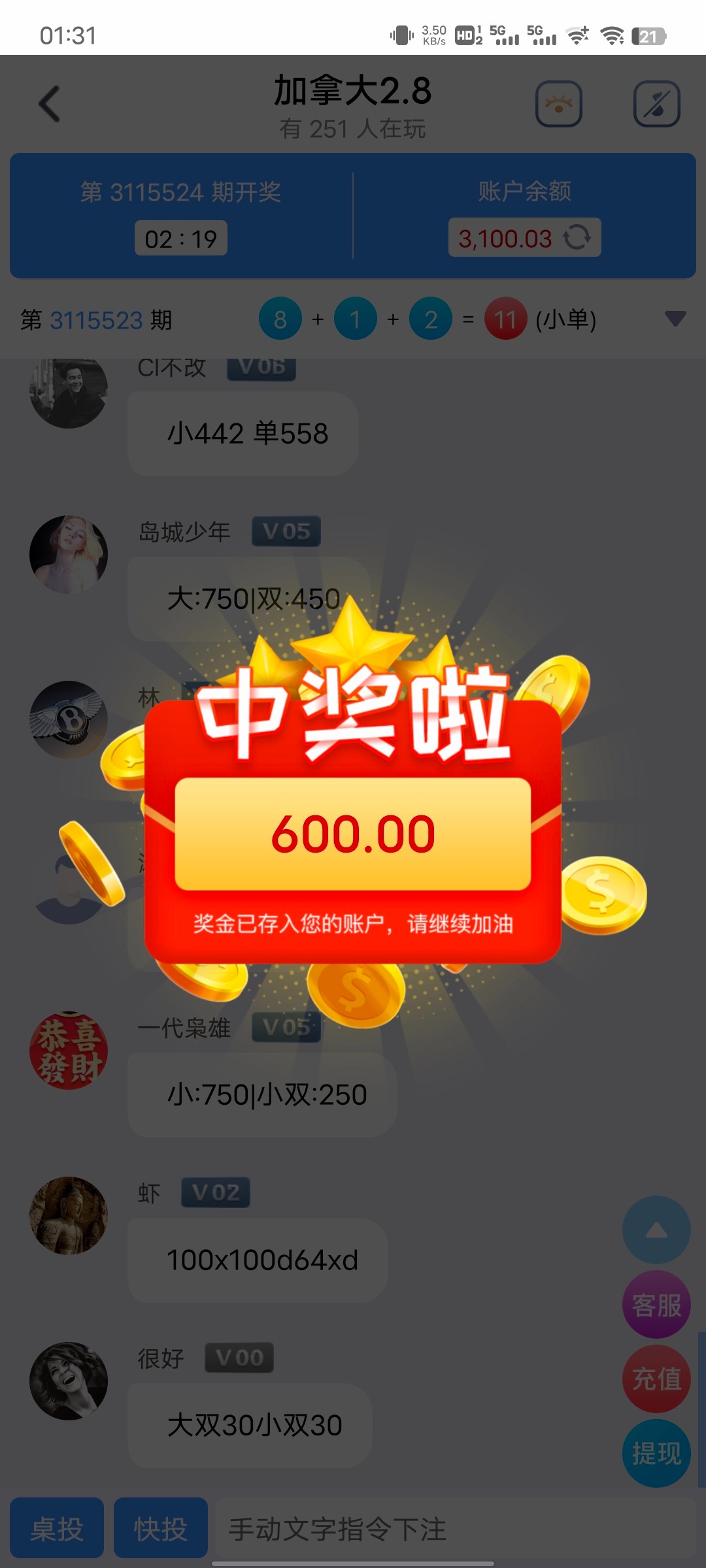
Task: Tap the eye icon in the header
Action: (559, 105)
